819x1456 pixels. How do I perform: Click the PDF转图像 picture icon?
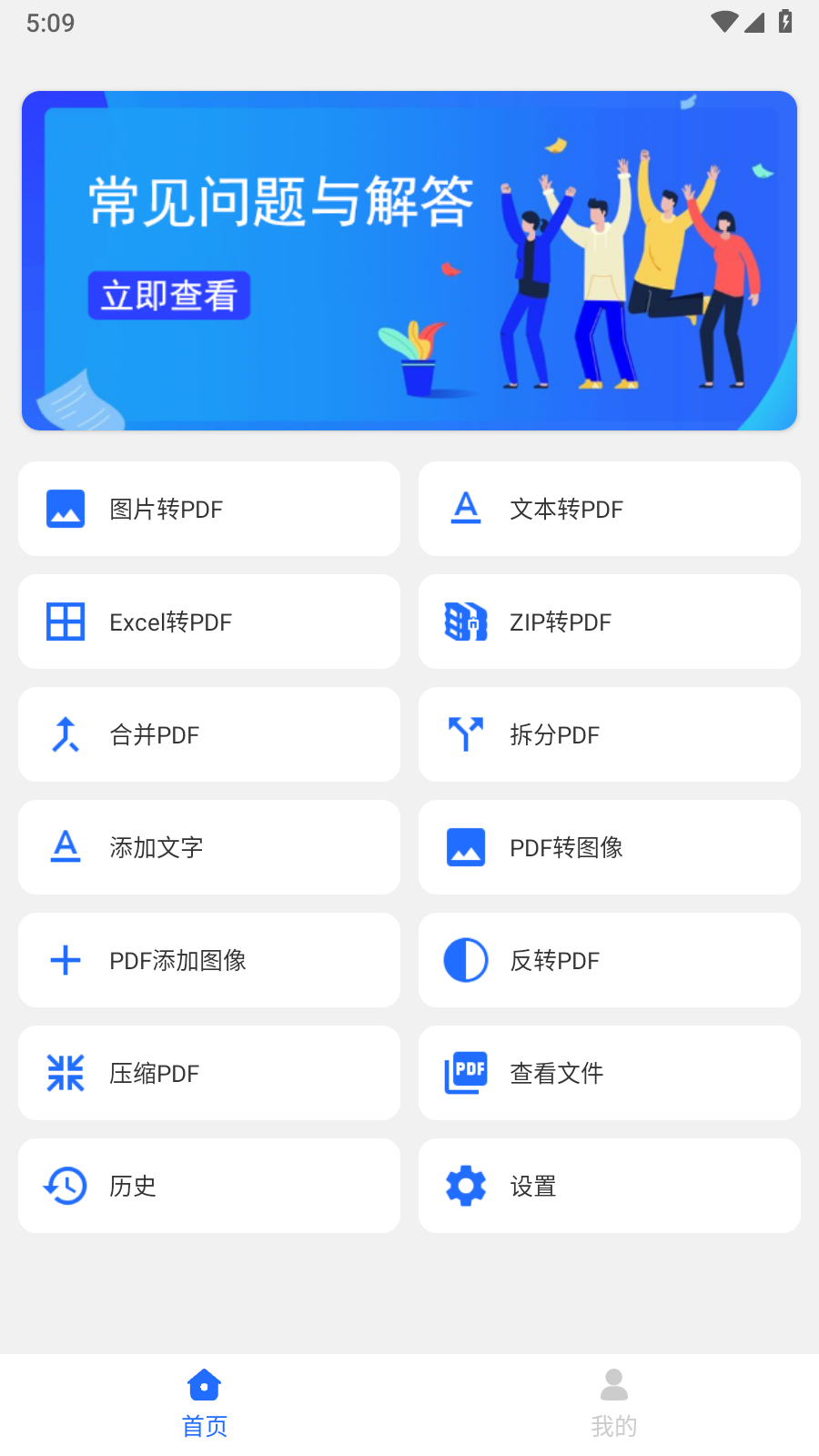pos(465,847)
